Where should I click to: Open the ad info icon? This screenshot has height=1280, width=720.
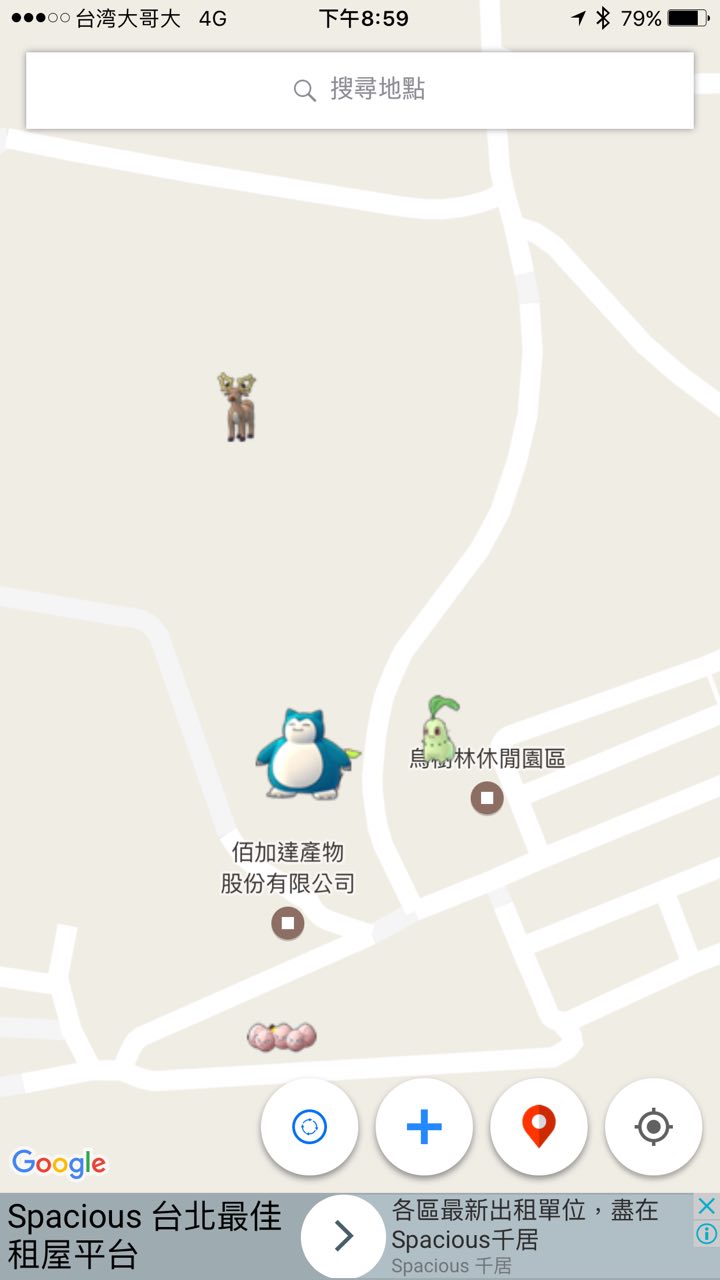(x=706, y=1234)
